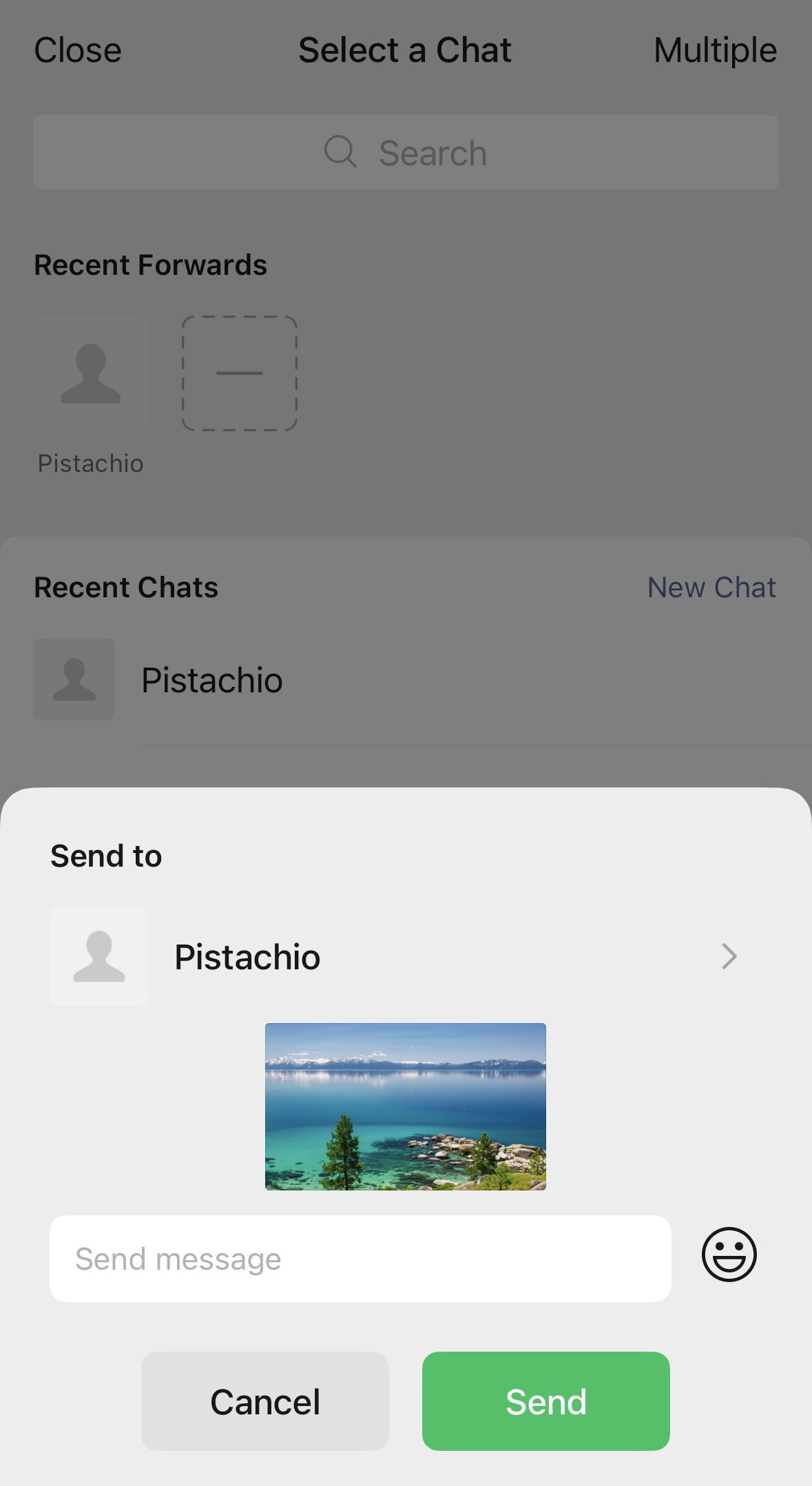The height and width of the screenshot is (1486, 812).
Task: Focus the Send message text field
Action: [x=360, y=1259]
